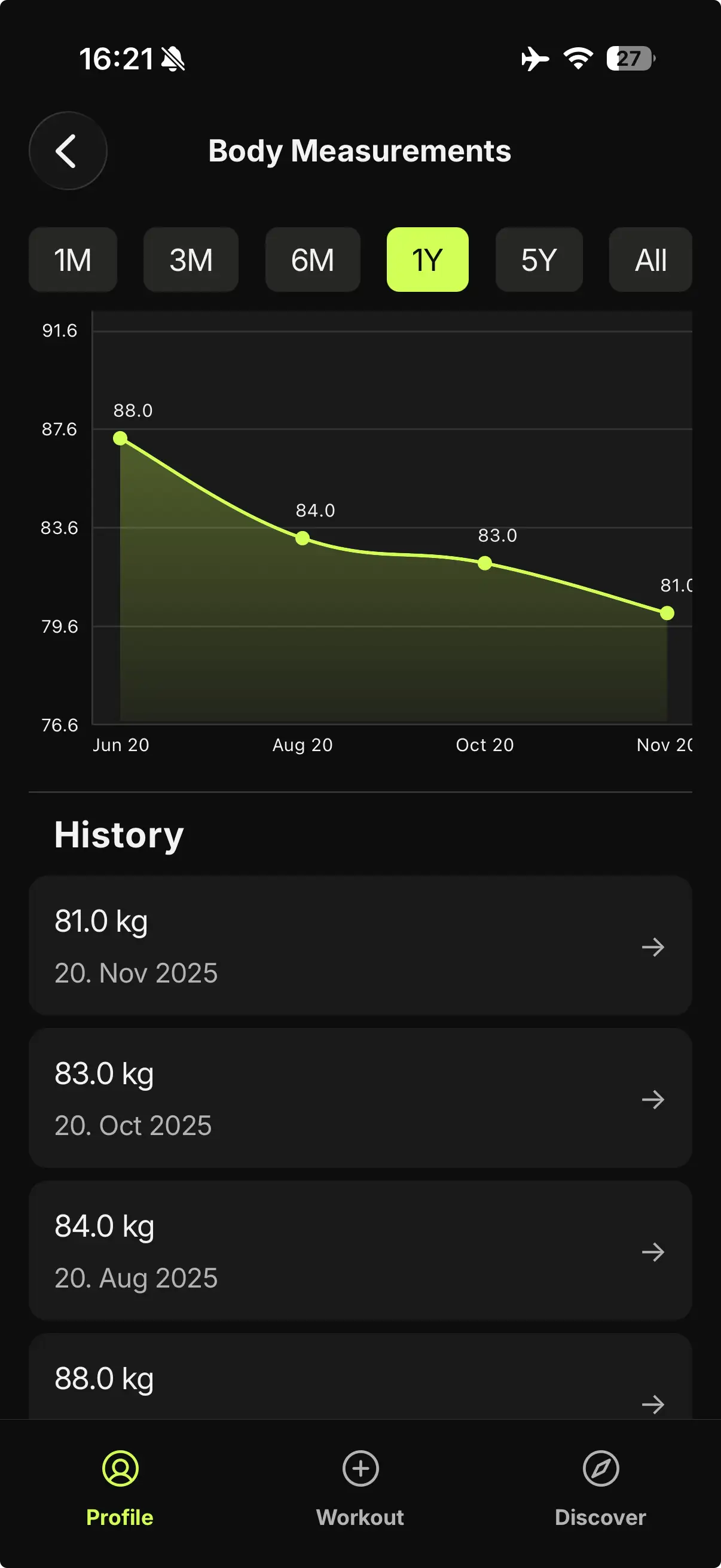Switch chart to 3M range
The height and width of the screenshot is (1568, 721).
point(191,260)
